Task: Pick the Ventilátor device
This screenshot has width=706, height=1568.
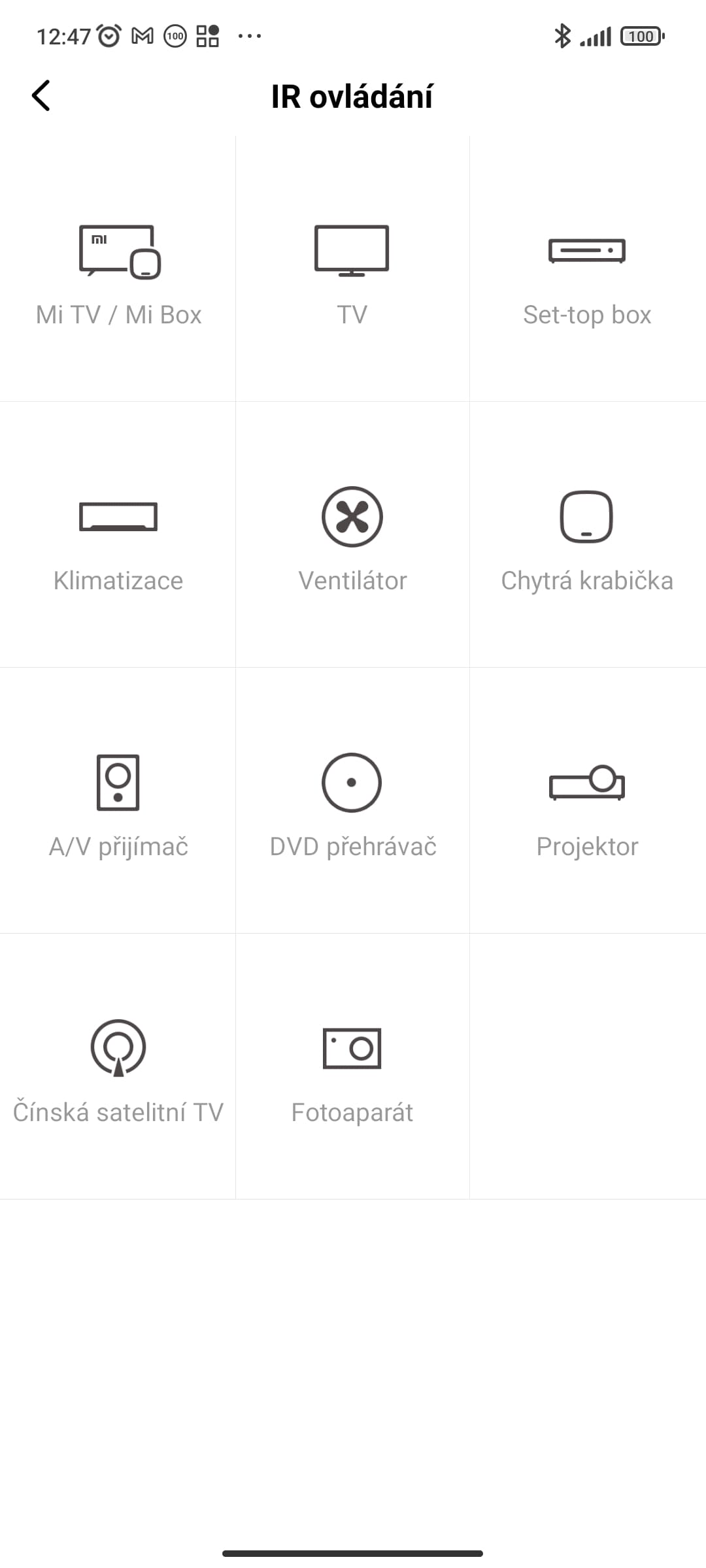Action: click(x=352, y=534)
